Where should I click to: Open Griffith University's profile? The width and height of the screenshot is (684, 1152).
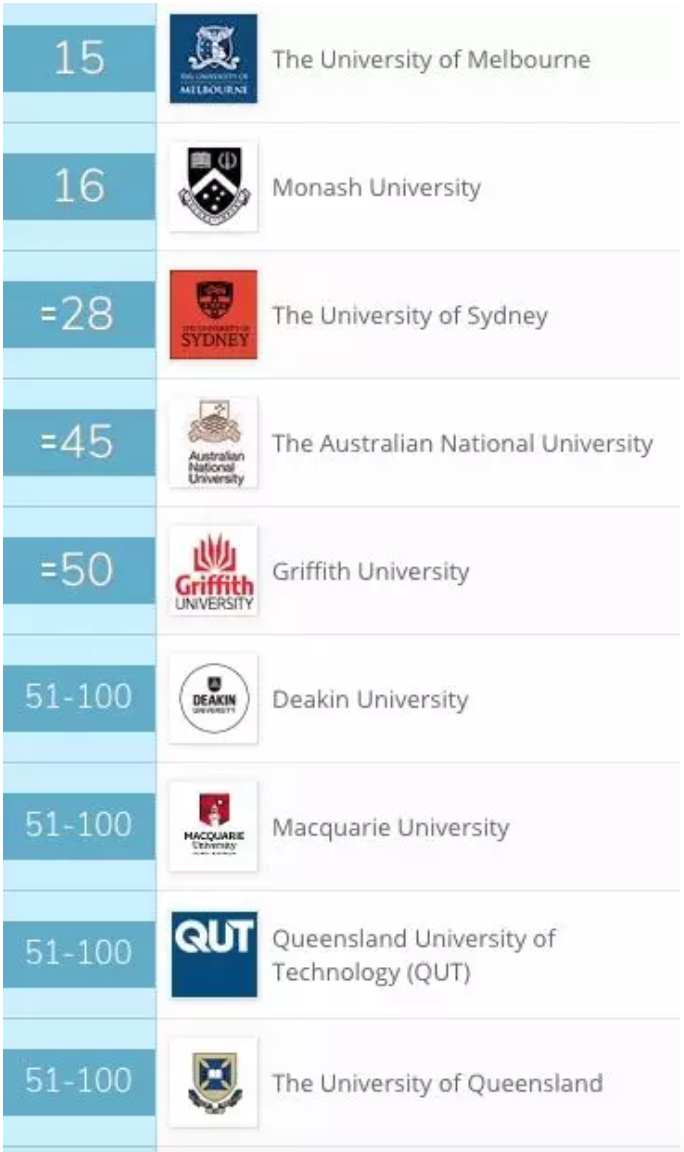(370, 571)
